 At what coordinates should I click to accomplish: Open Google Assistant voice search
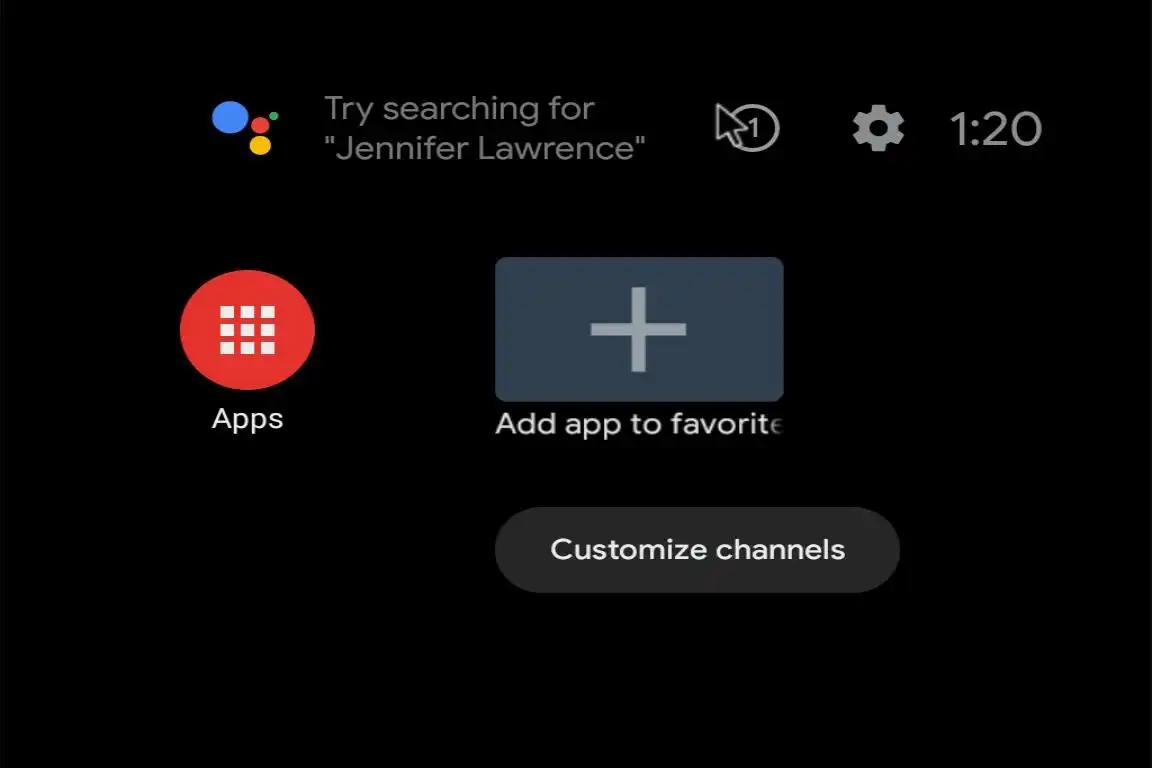pos(244,127)
